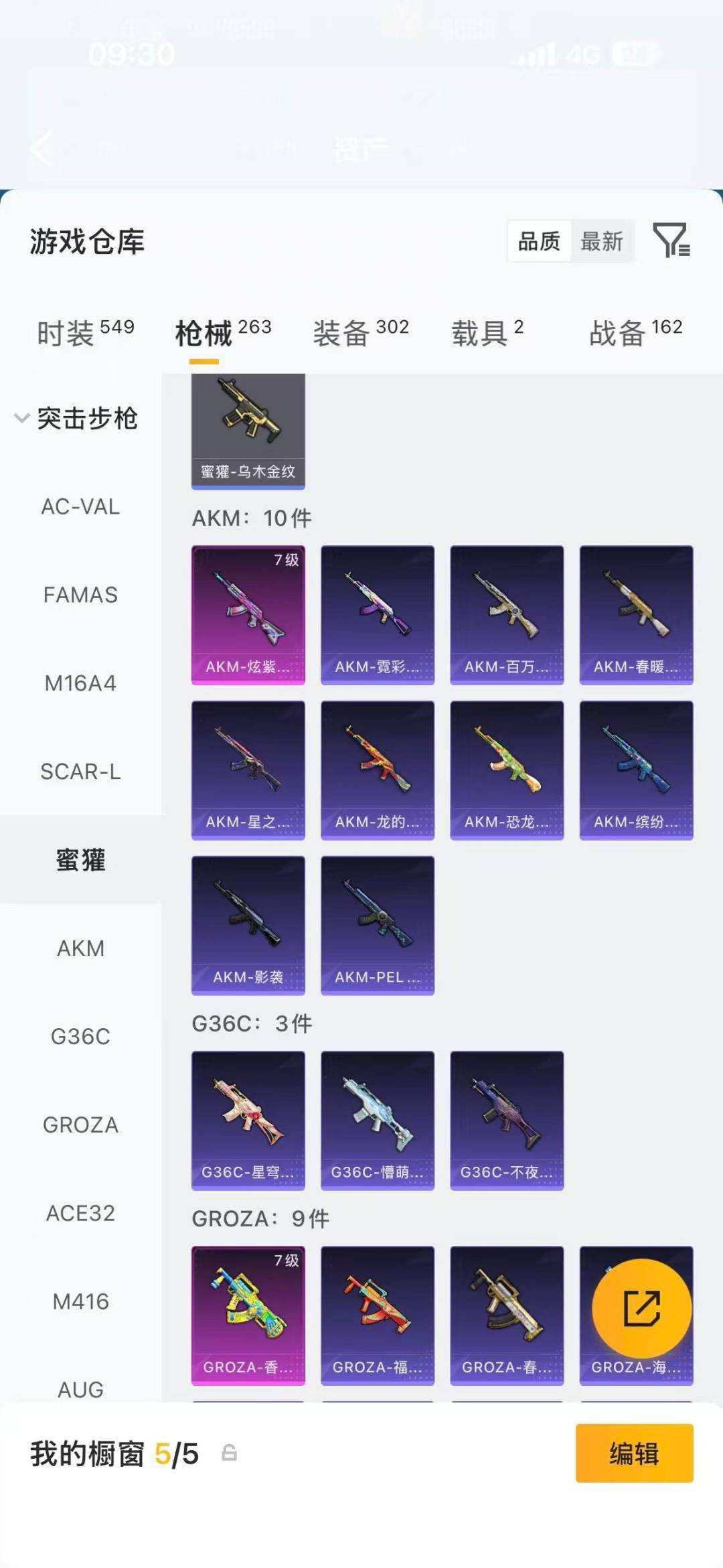Switch to the 战备 tab

click(635, 332)
